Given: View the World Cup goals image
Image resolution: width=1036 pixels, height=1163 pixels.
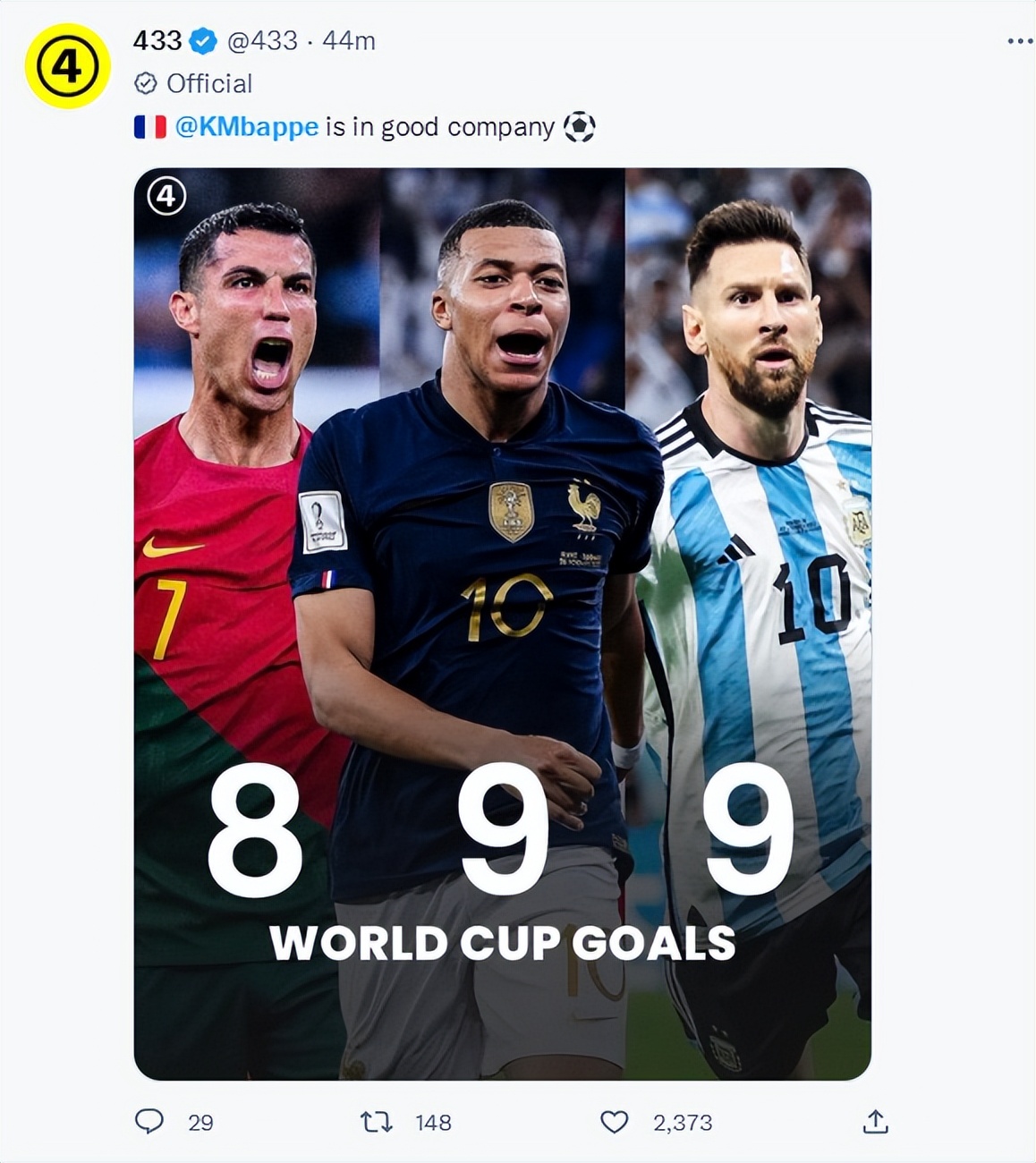Looking at the screenshot, I should pyautogui.click(x=502, y=624).
